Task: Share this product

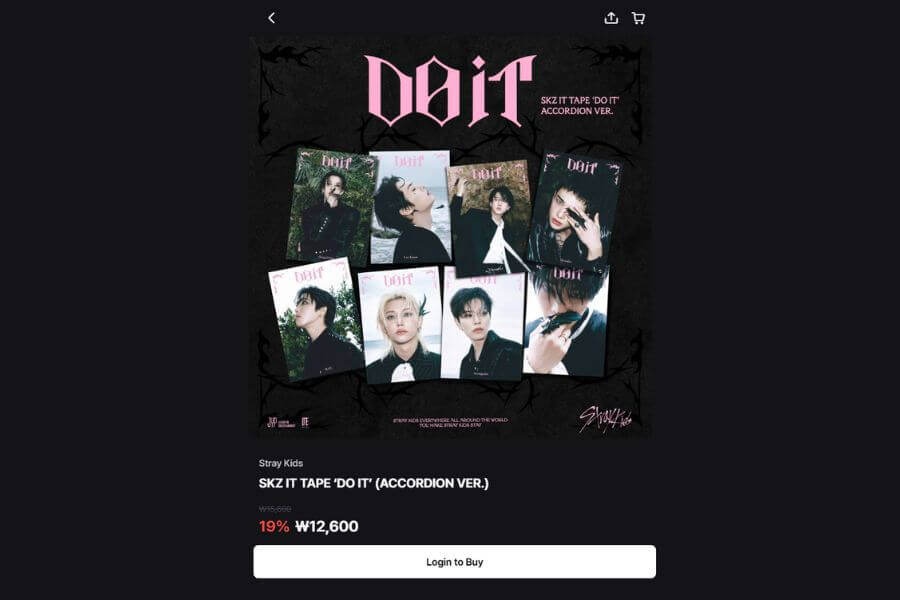Action: click(x=611, y=18)
